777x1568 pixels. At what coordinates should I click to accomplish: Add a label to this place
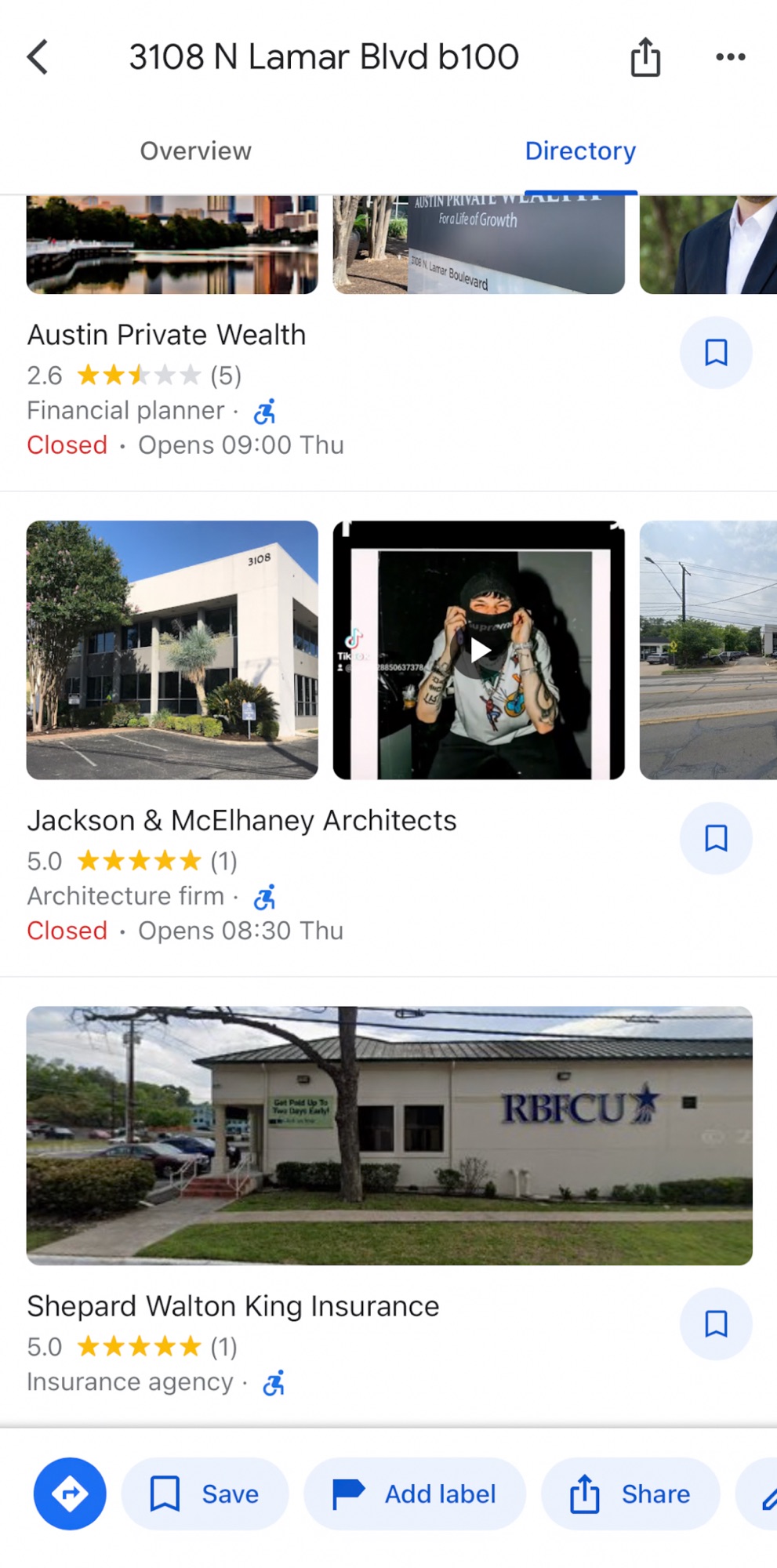[414, 1494]
